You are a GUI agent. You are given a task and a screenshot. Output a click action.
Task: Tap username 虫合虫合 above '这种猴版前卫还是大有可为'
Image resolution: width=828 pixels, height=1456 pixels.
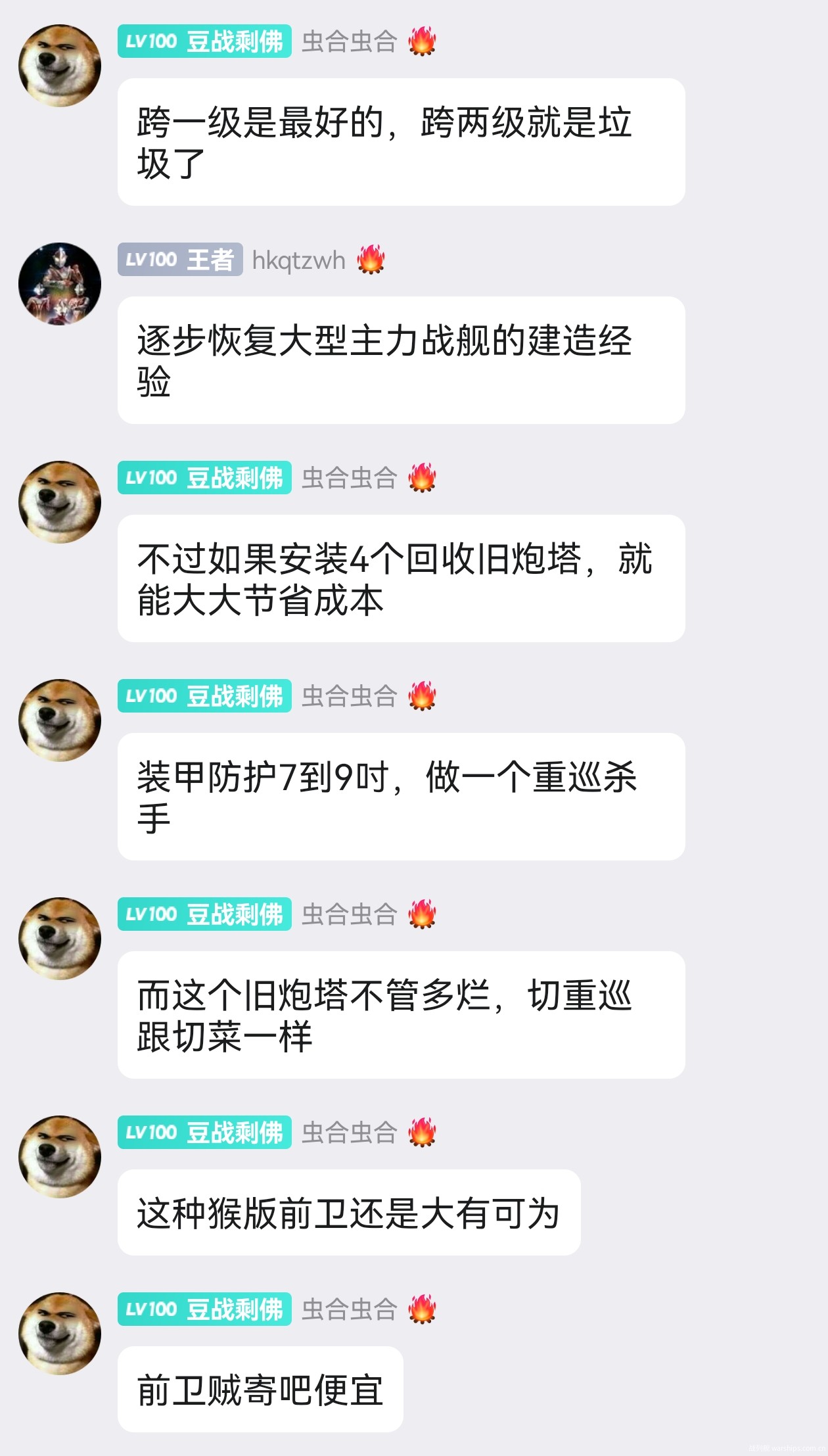349,1133
